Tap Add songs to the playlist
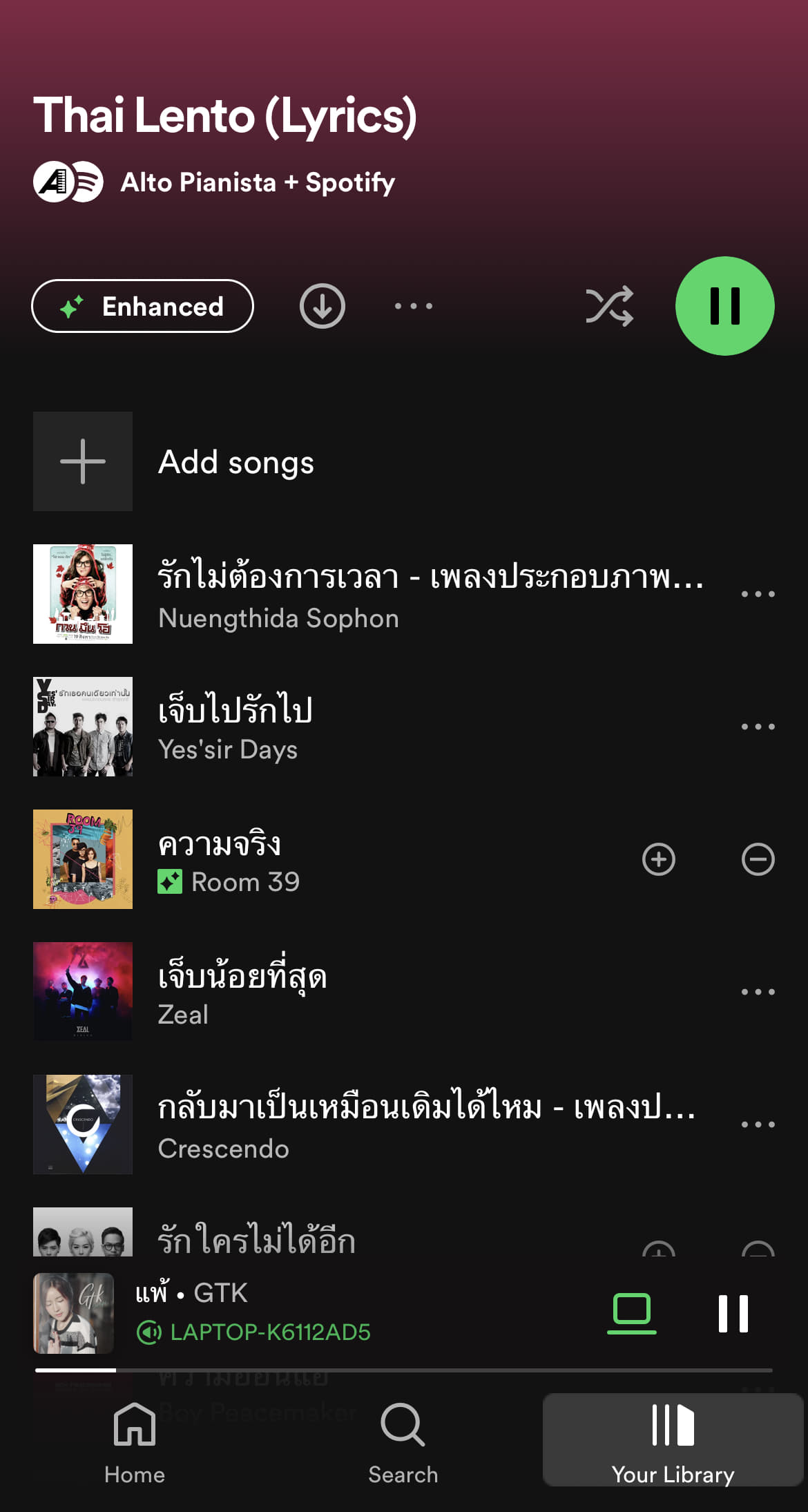The height and width of the screenshot is (1512, 808). point(236,461)
